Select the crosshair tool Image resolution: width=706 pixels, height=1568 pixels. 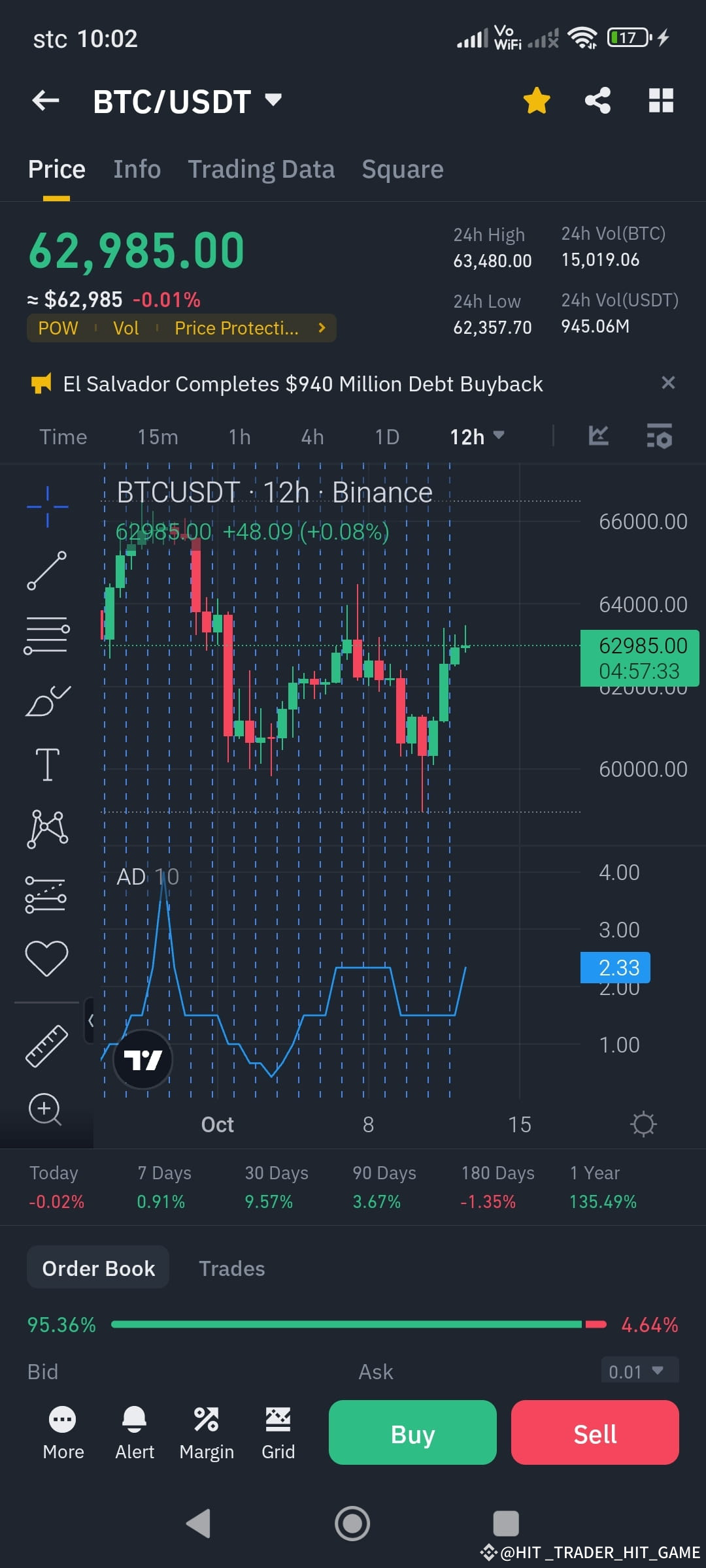[x=46, y=506]
